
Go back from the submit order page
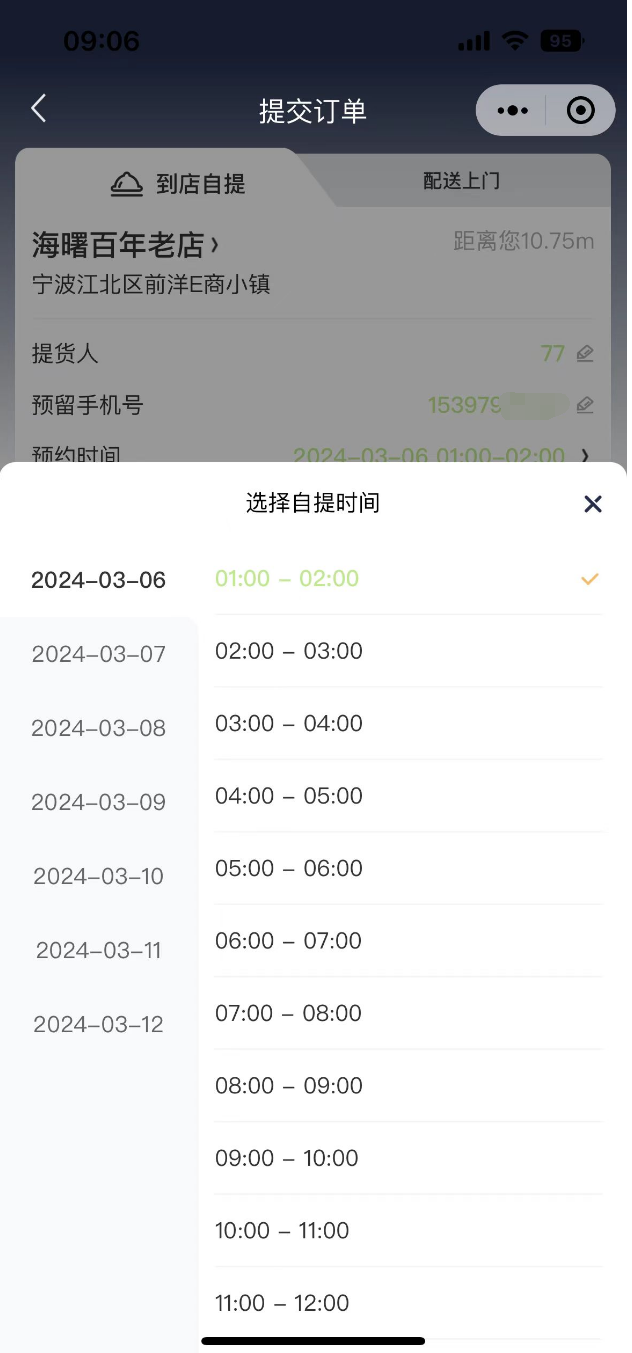[x=39, y=109]
